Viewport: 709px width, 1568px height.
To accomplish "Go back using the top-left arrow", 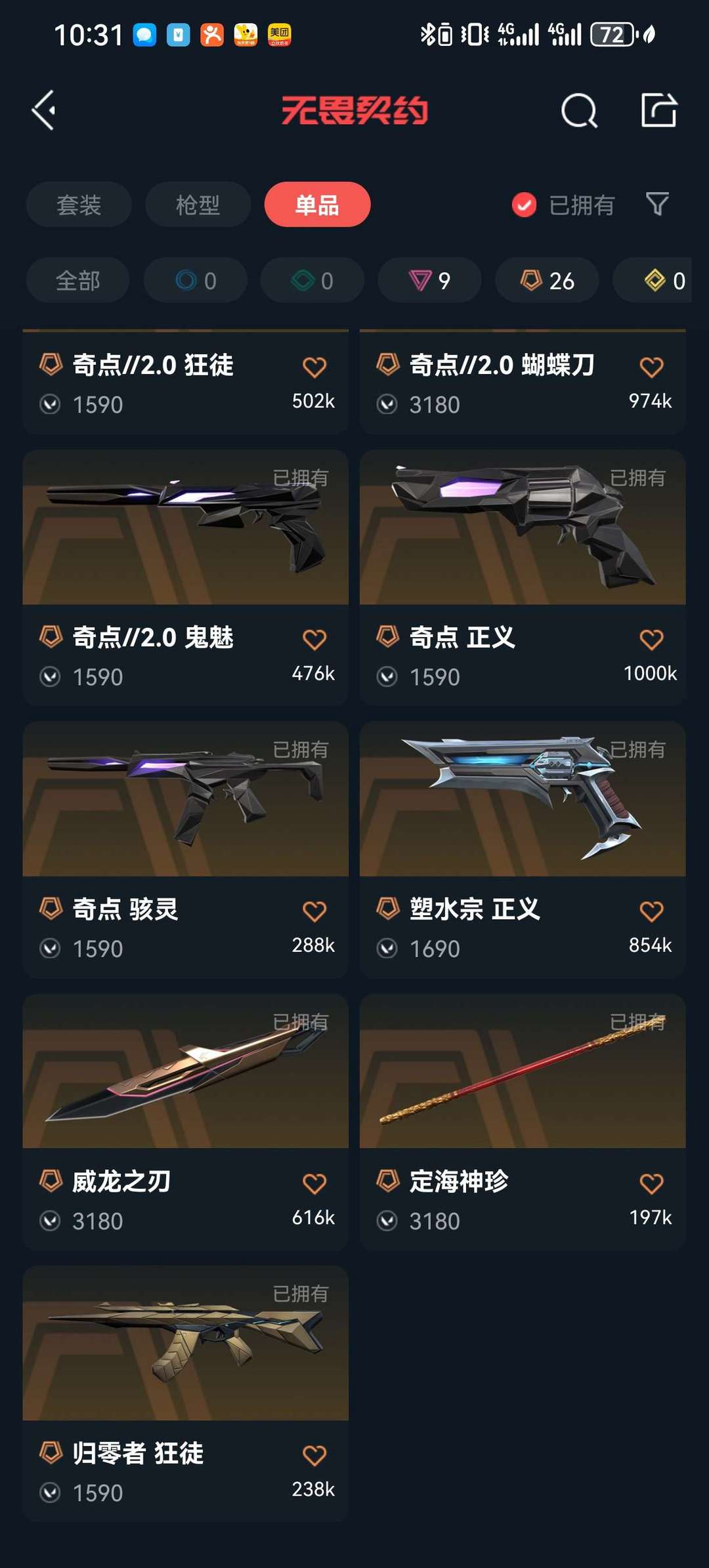I will point(44,110).
